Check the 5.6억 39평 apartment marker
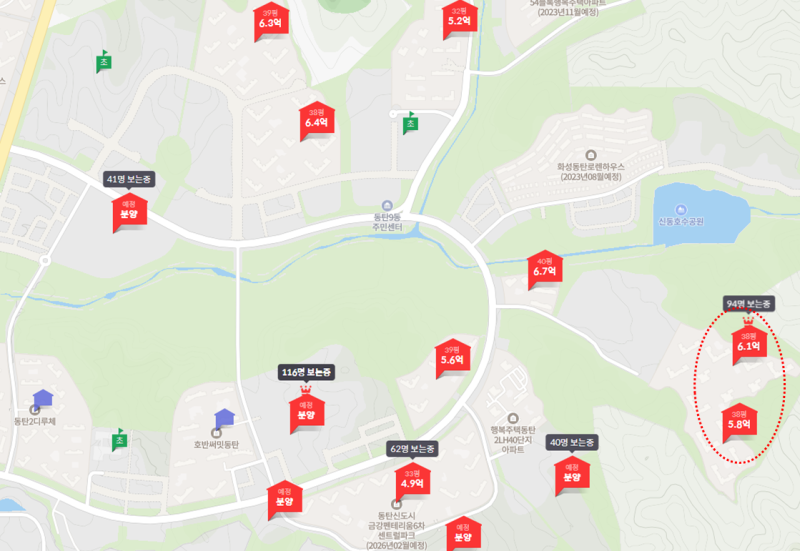 [451, 359]
